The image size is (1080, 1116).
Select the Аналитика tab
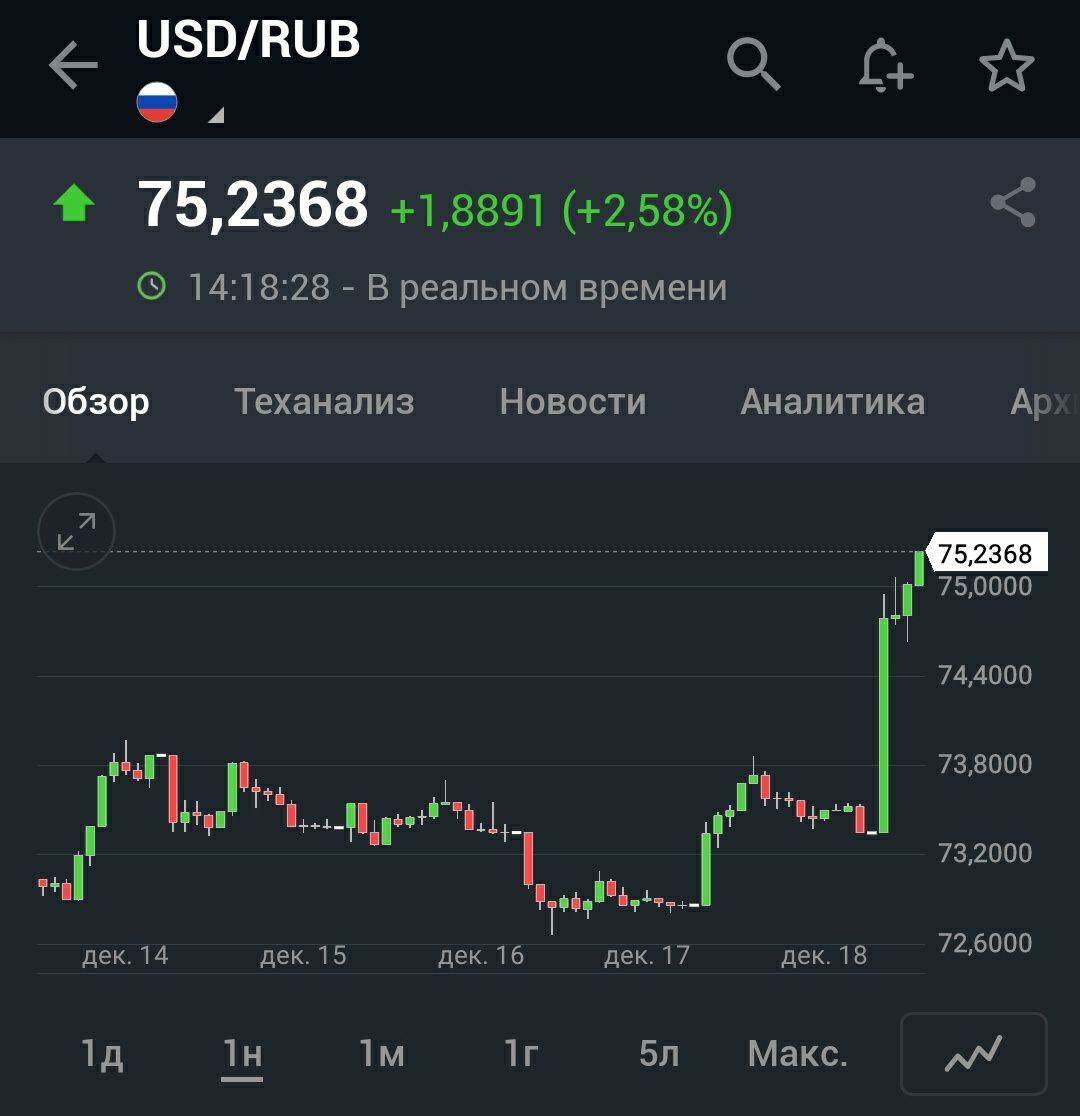832,402
